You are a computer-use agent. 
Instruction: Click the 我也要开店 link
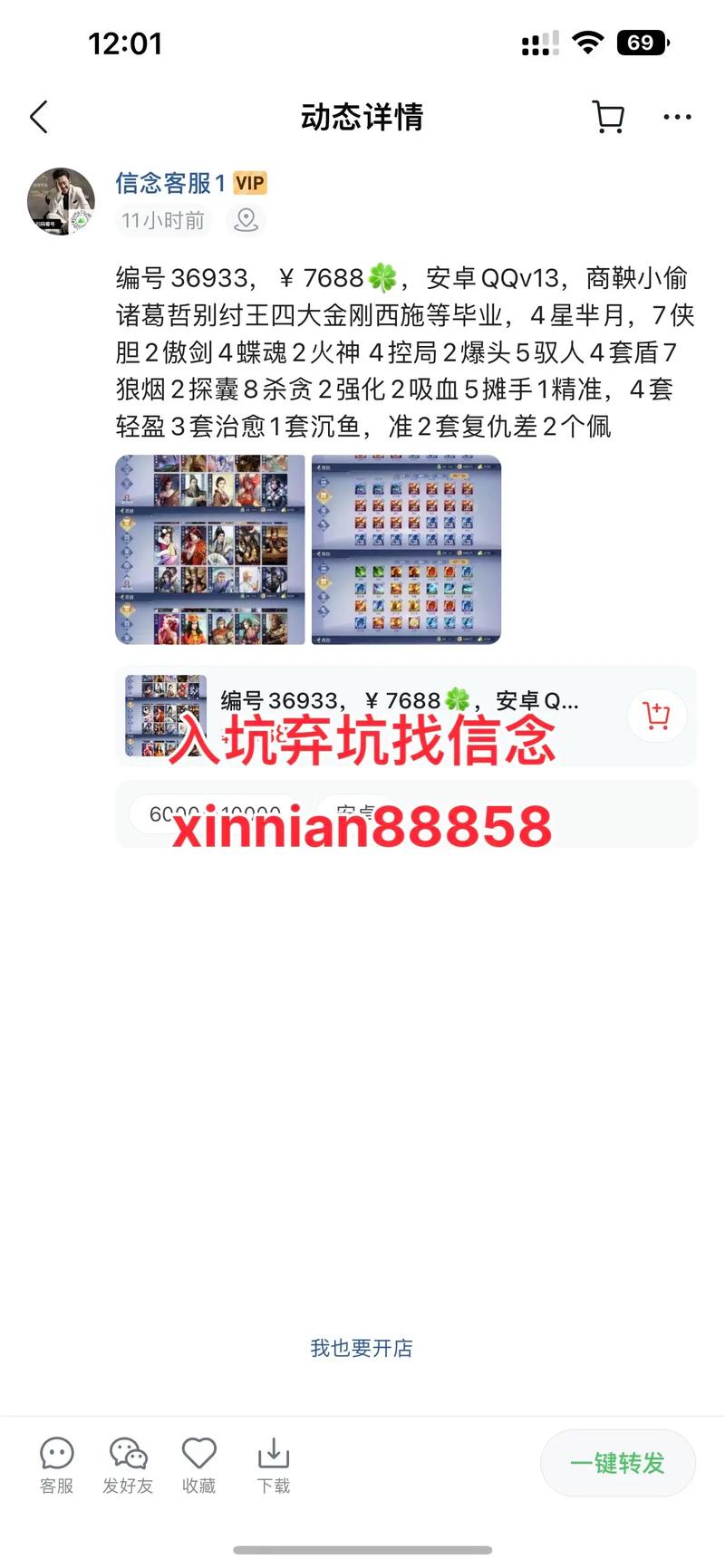coord(361,1347)
